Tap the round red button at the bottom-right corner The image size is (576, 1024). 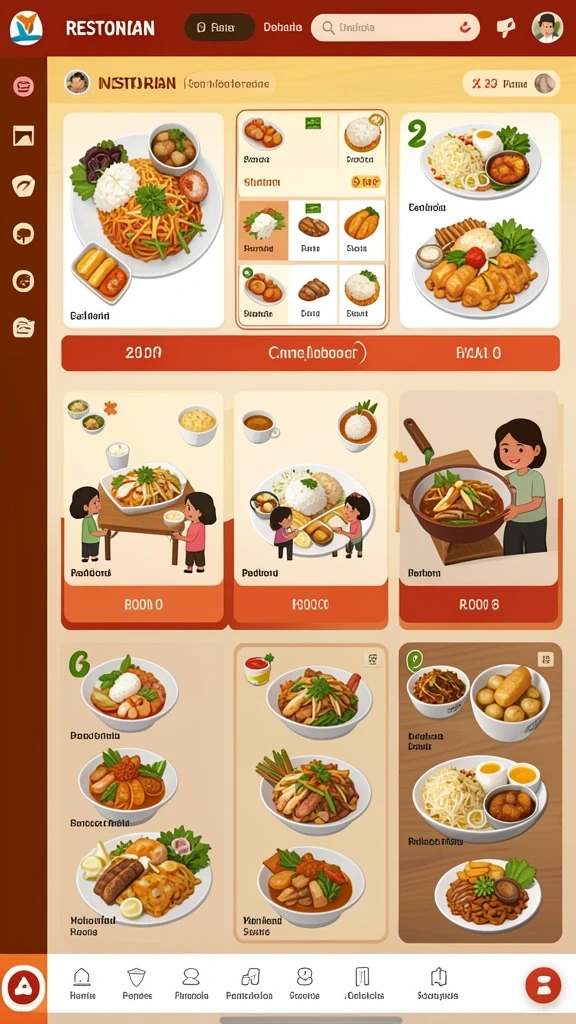(543, 985)
